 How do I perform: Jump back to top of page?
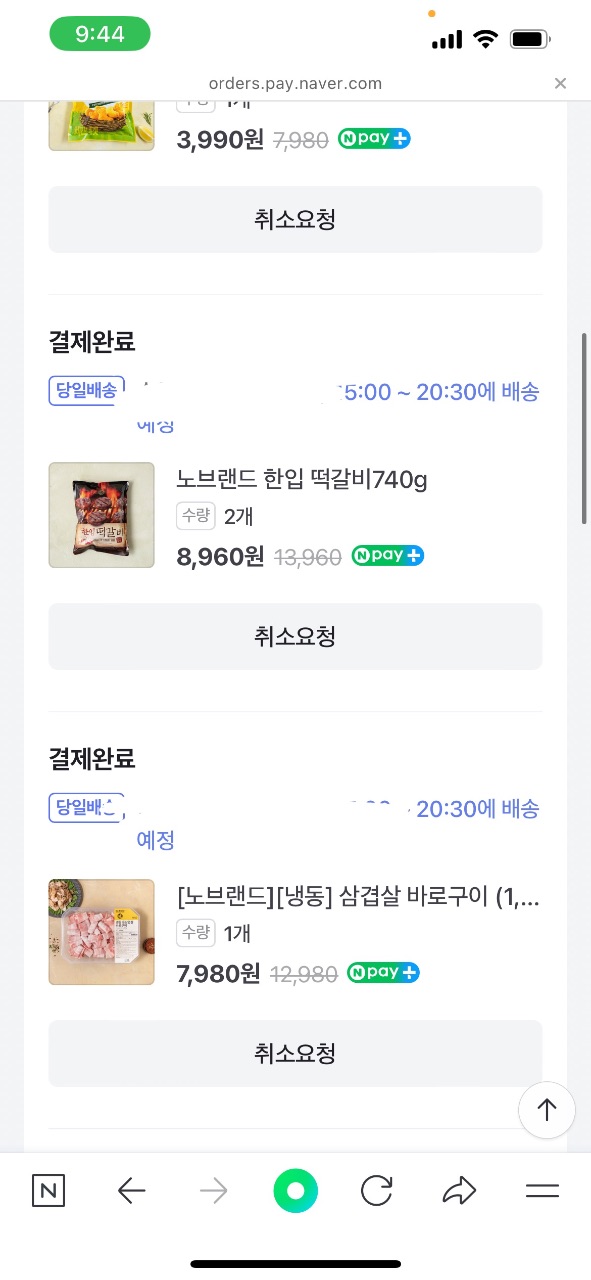pos(547,1110)
